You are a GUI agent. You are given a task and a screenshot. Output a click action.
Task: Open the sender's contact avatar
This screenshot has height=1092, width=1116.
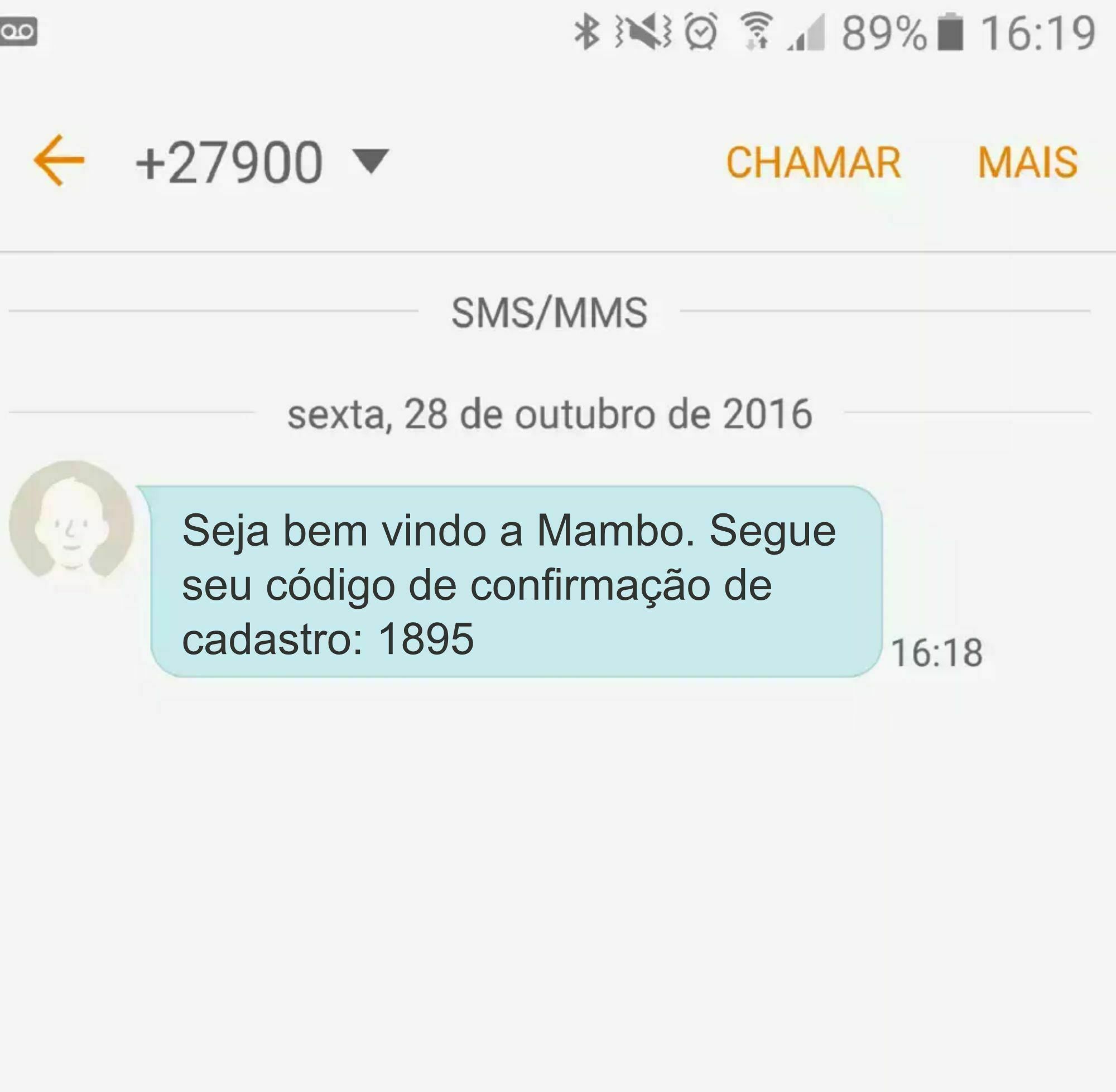[71, 522]
